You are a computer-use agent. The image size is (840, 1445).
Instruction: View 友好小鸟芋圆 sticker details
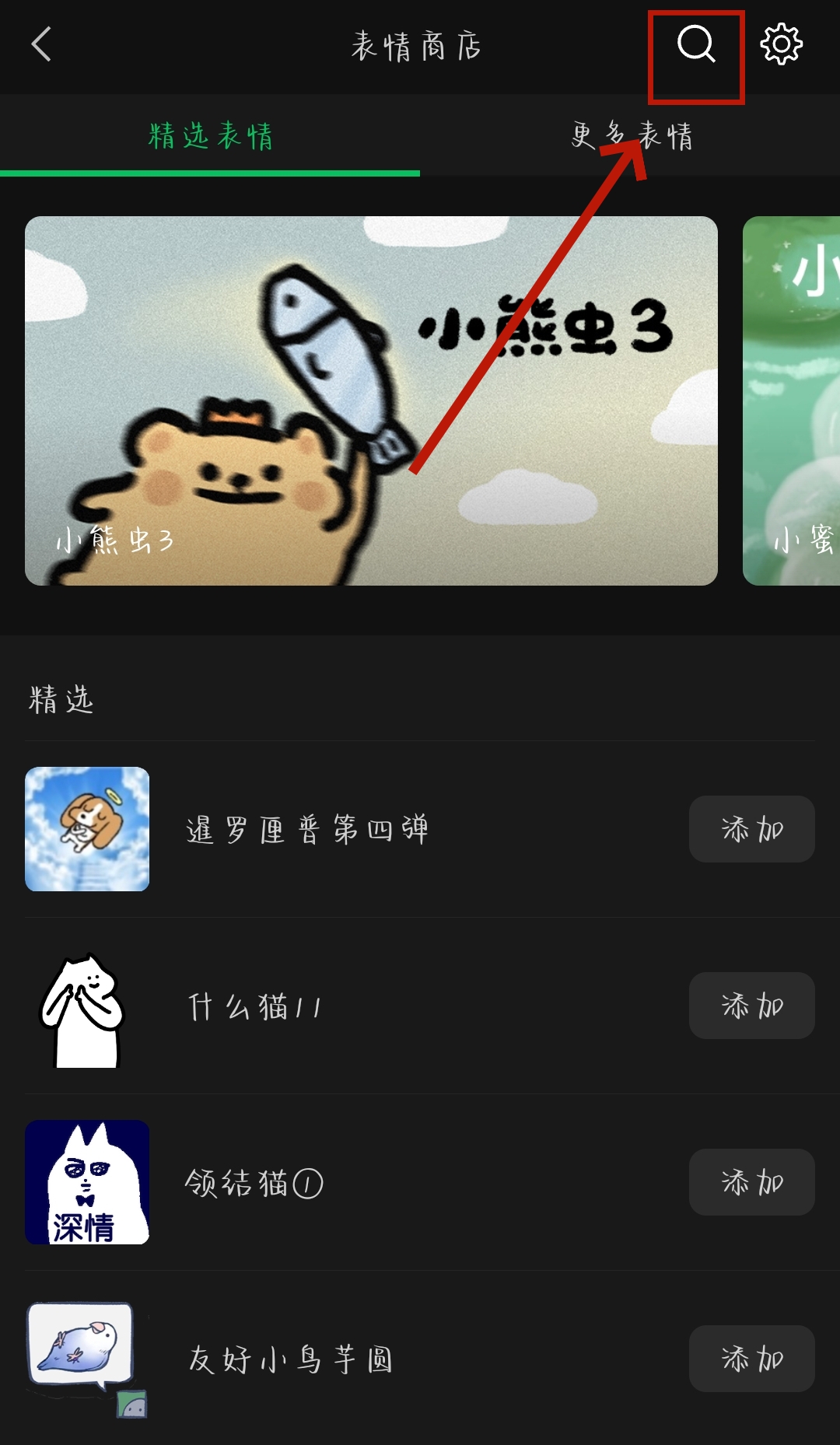click(x=290, y=1359)
